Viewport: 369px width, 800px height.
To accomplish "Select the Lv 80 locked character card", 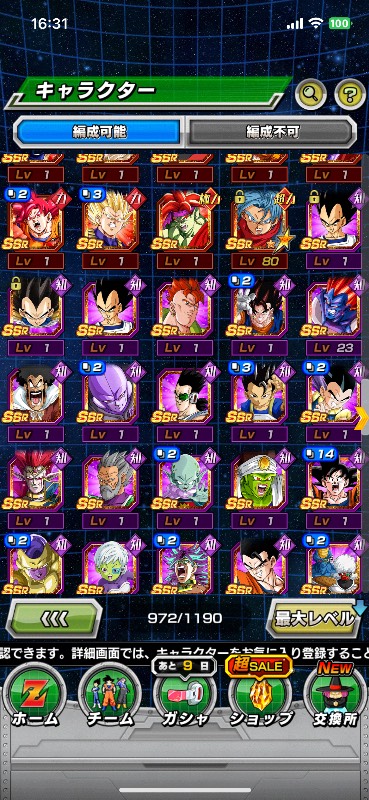I will click(259, 228).
